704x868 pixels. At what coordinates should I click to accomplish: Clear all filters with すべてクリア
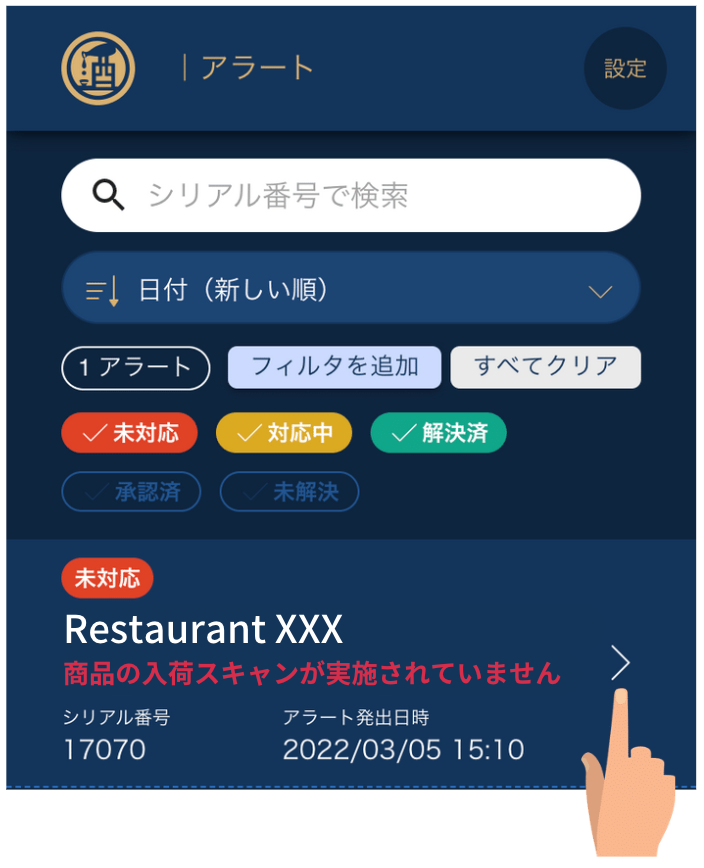point(545,367)
